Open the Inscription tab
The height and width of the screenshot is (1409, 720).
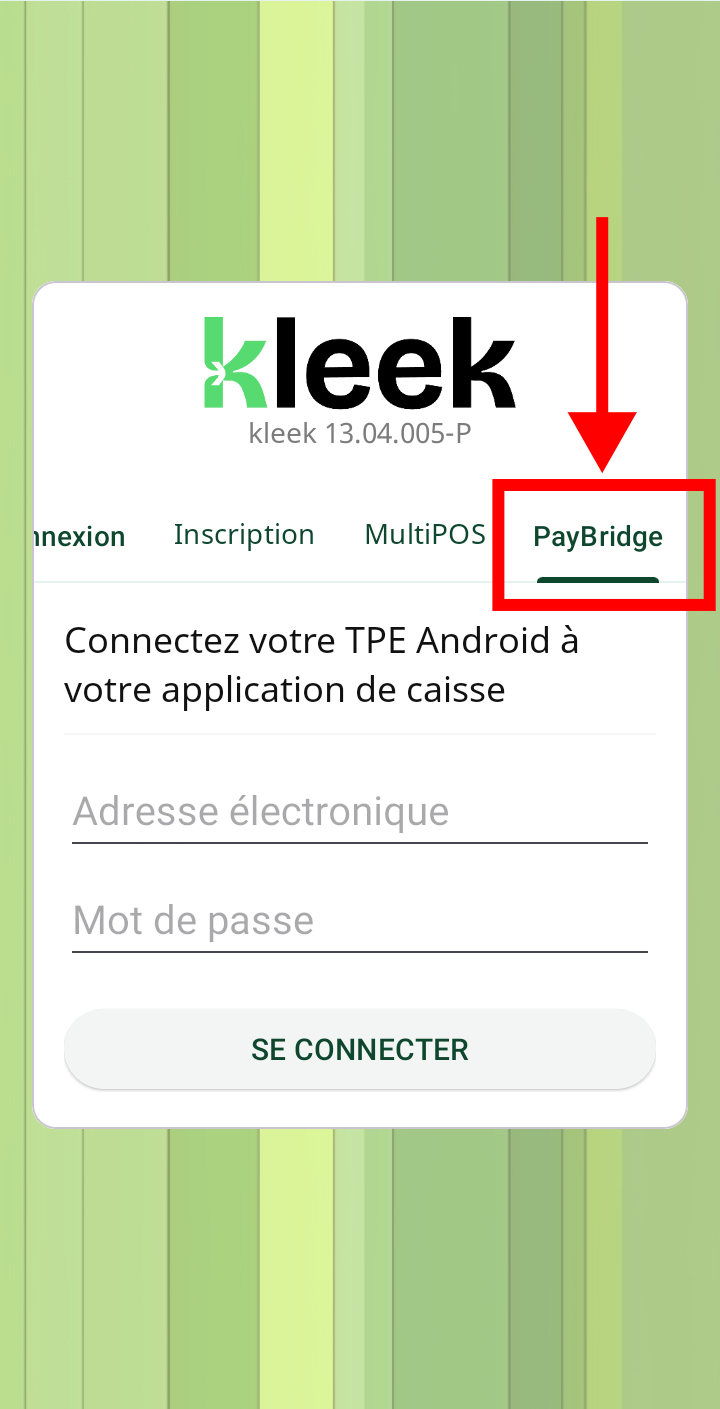[244, 535]
